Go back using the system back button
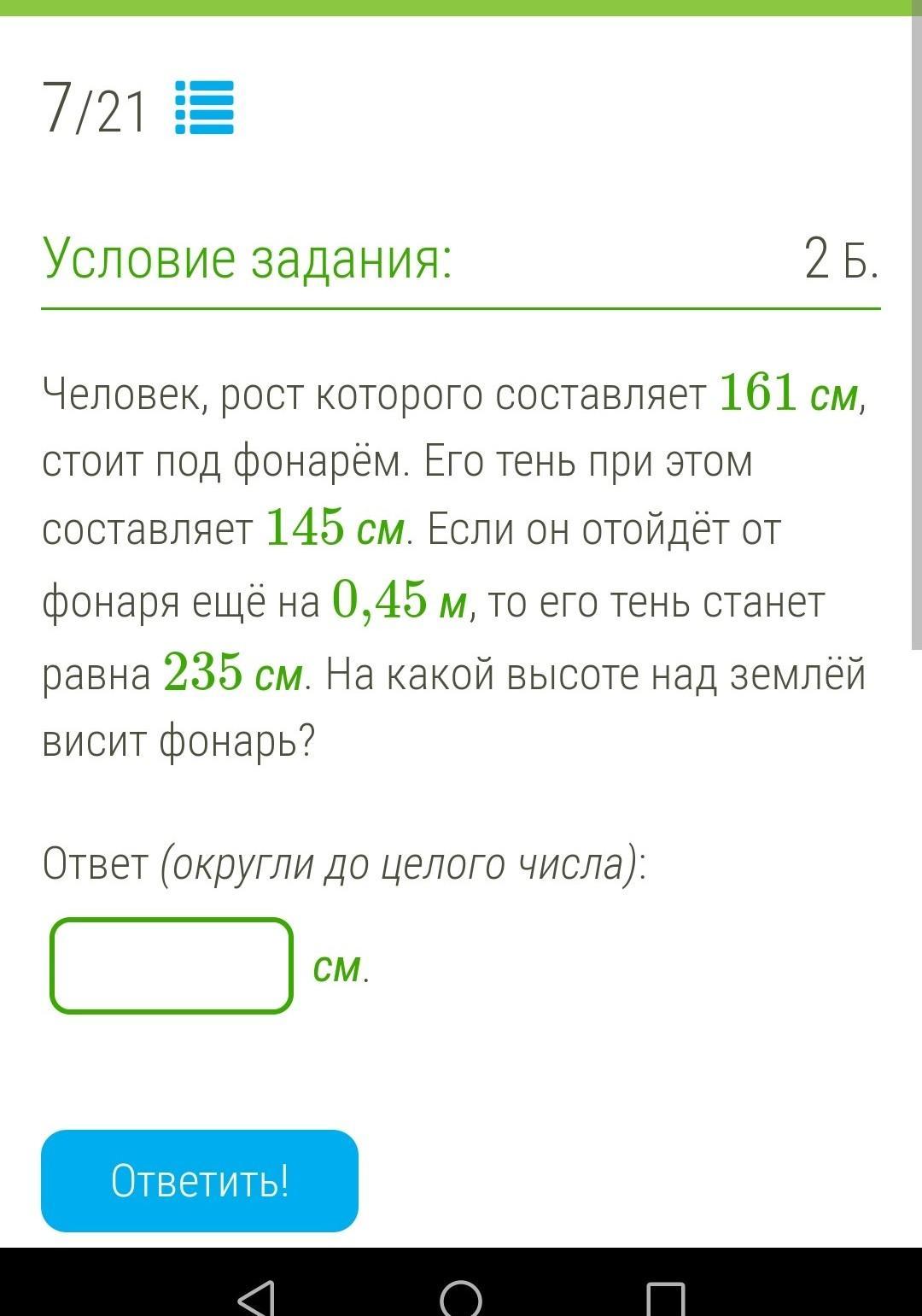922x1316 pixels. tap(256, 1298)
